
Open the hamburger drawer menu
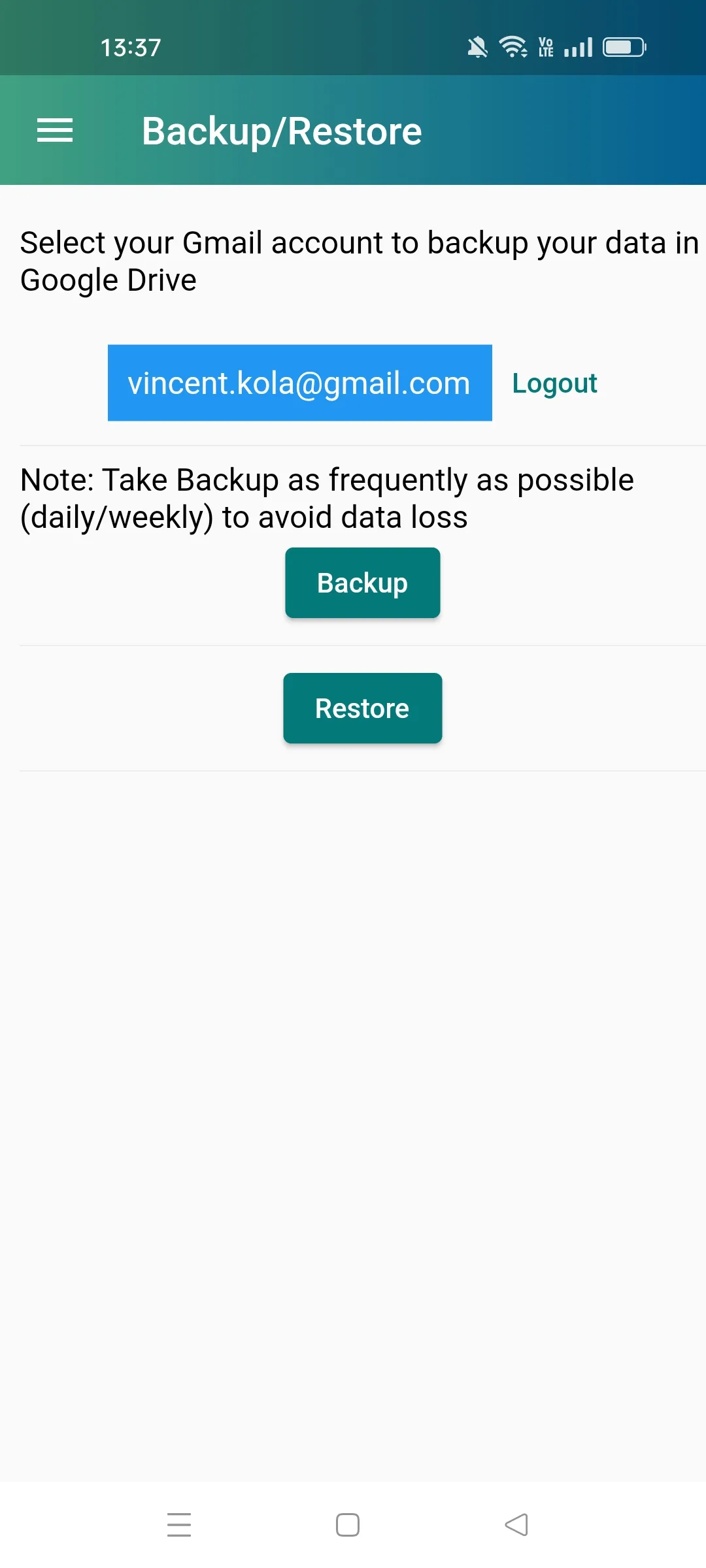(x=55, y=131)
